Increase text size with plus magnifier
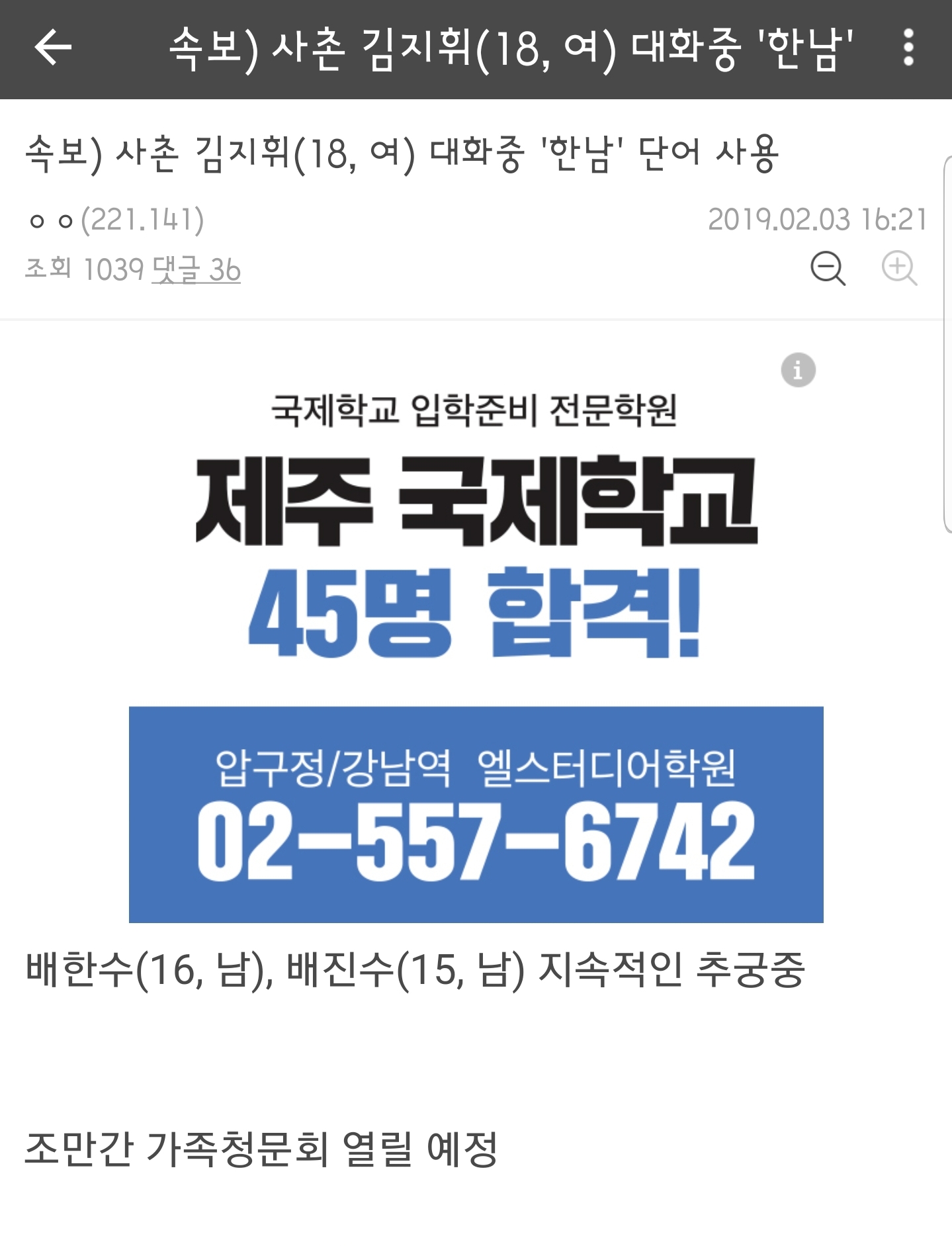This screenshot has height=1246, width=952. 899,268
